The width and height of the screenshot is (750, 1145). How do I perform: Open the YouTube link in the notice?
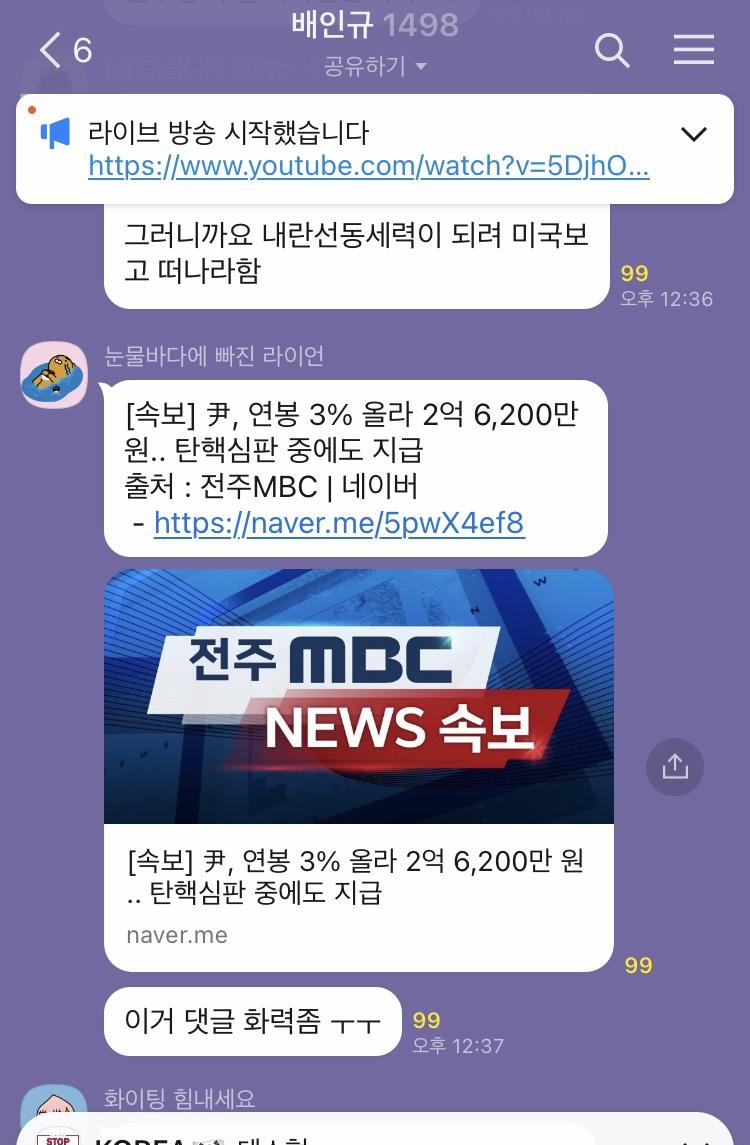point(369,166)
